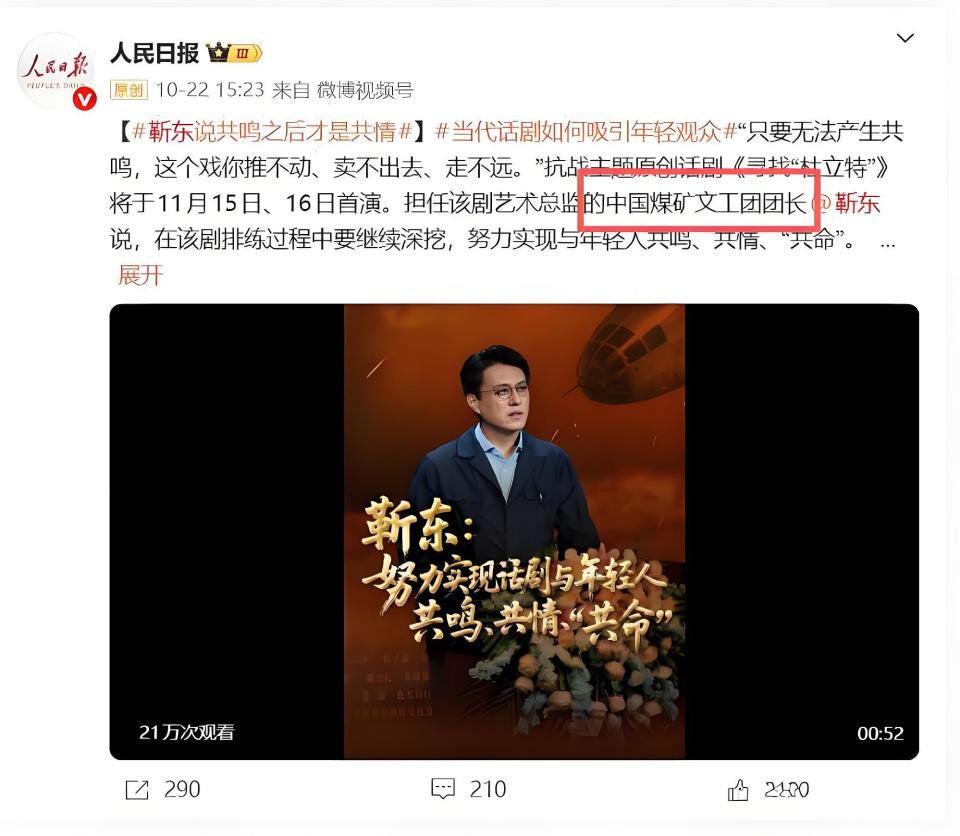Repost this post via share icon

(x=137, y=790)
